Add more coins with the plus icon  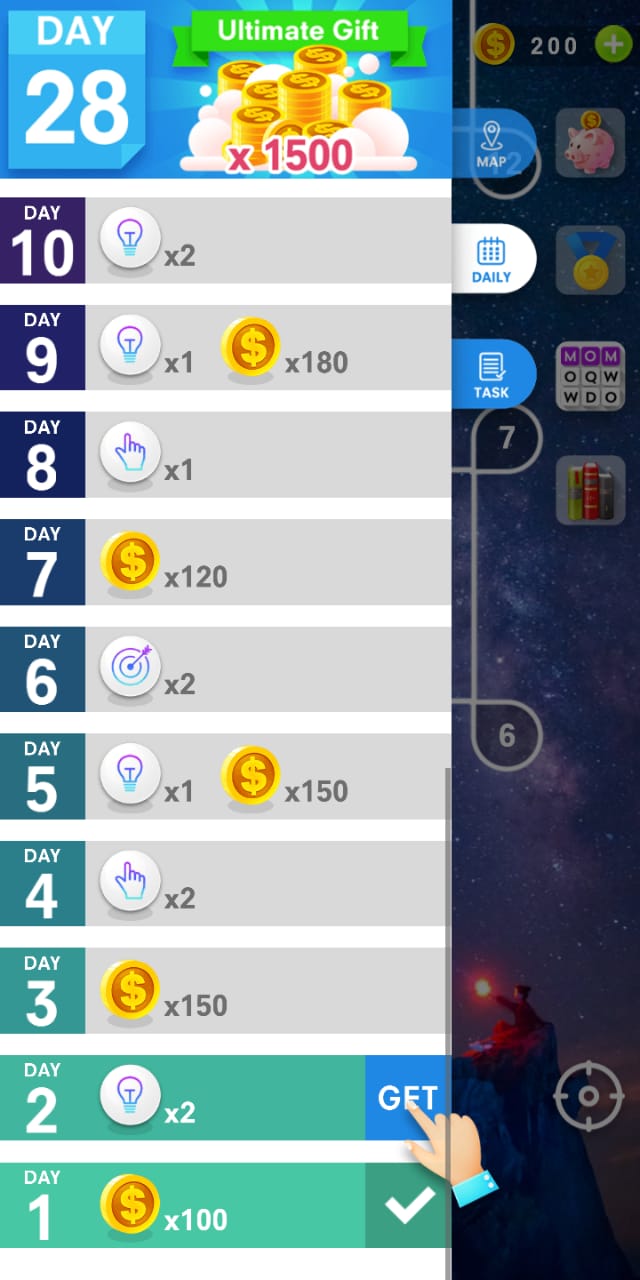[611, 44]
